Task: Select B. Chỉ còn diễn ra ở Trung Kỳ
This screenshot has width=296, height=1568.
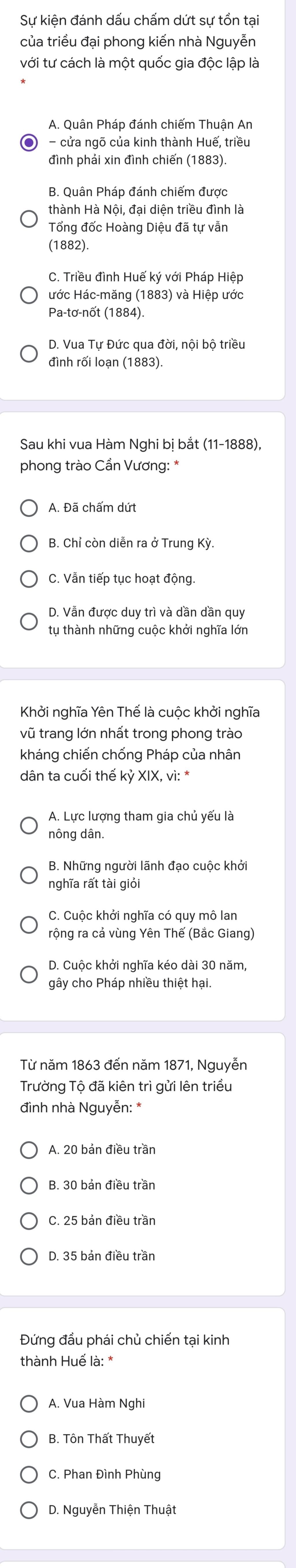Action: tap(29, 543)
